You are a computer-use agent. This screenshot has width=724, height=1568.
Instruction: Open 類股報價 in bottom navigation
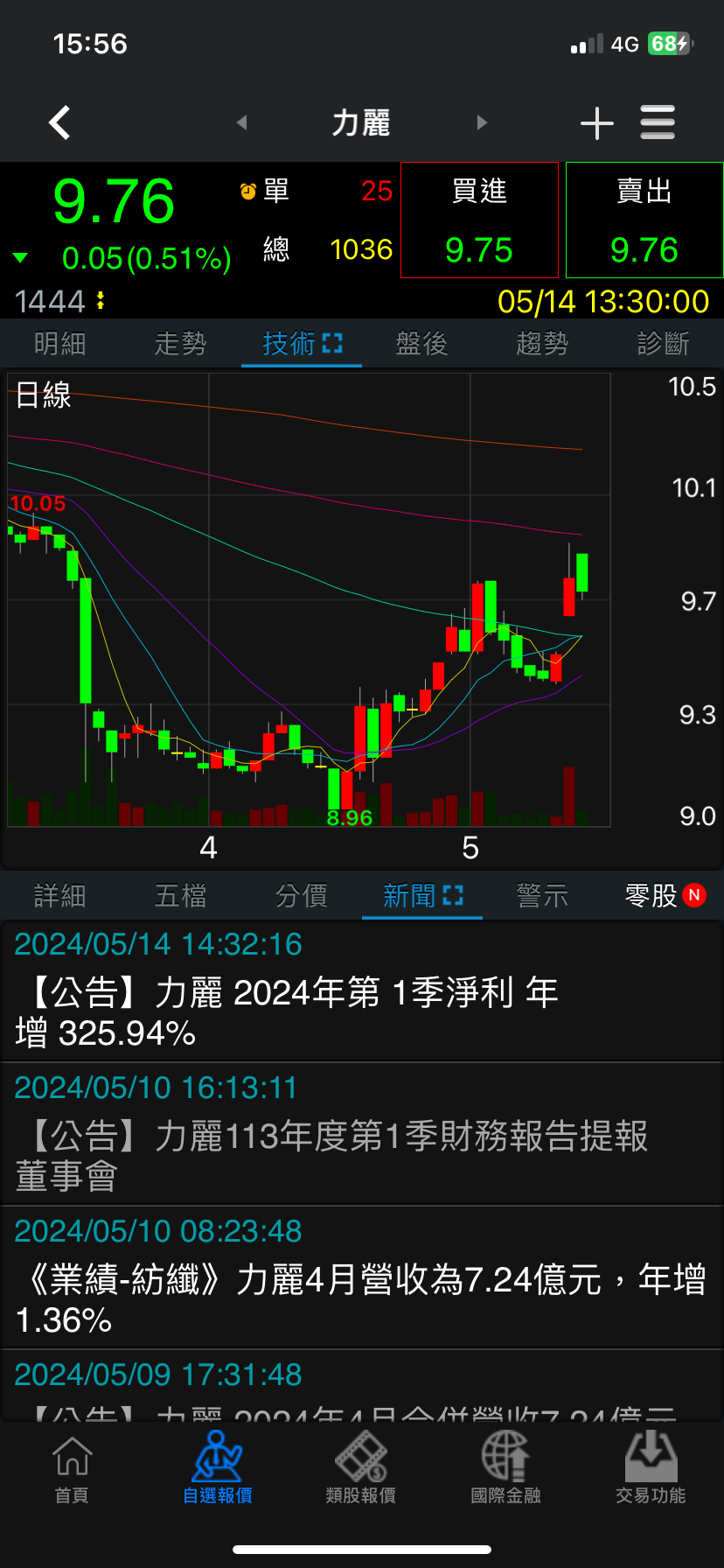(361, 1470)
